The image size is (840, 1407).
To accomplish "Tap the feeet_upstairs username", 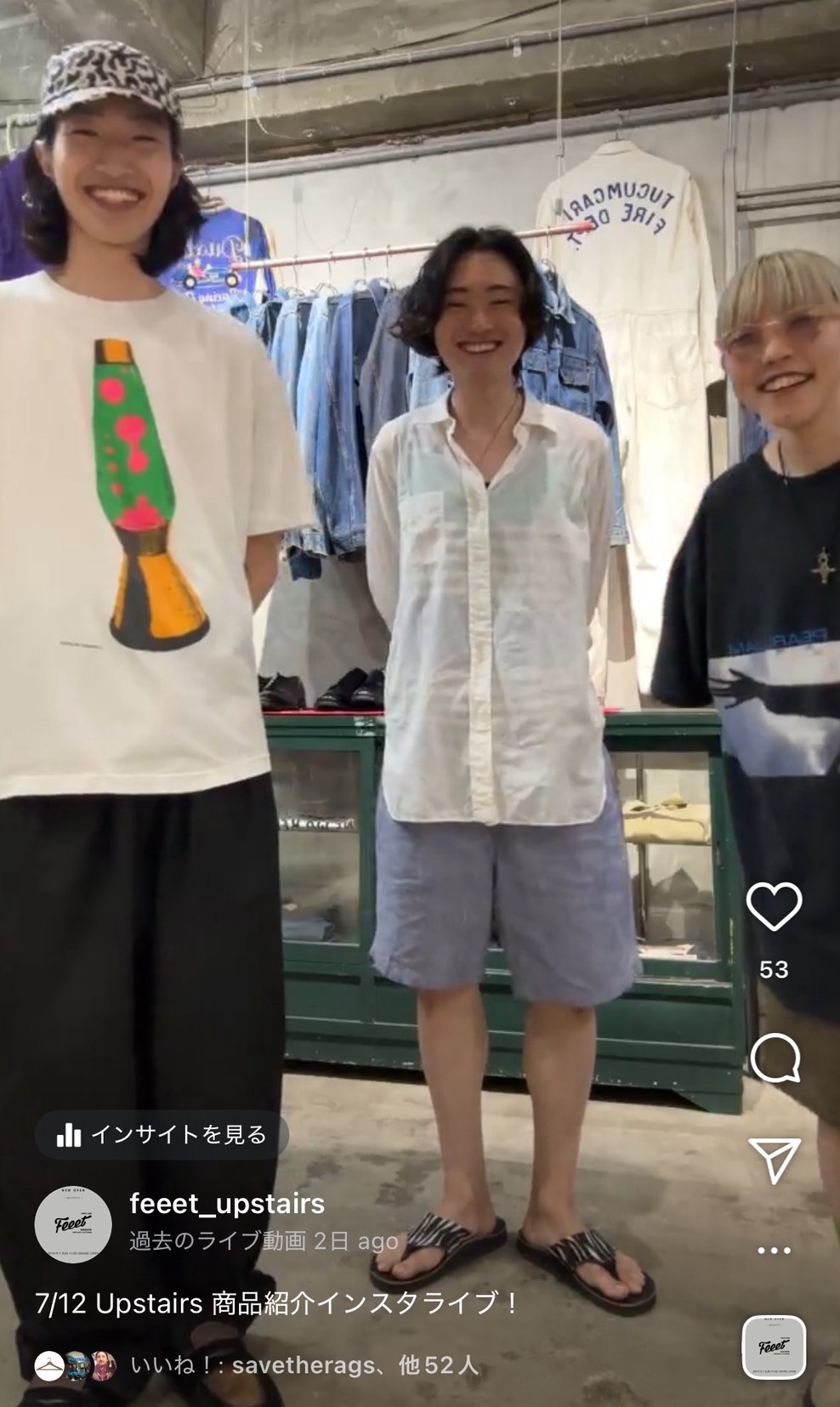I will click(227, 1203).
